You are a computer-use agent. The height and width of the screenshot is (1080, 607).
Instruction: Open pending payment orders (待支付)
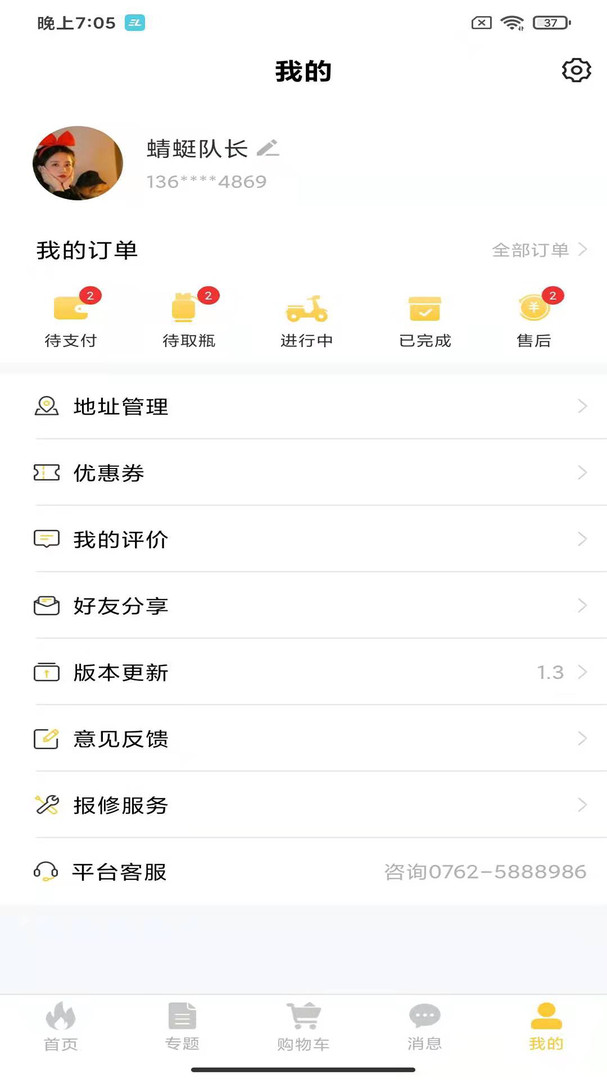71,320
